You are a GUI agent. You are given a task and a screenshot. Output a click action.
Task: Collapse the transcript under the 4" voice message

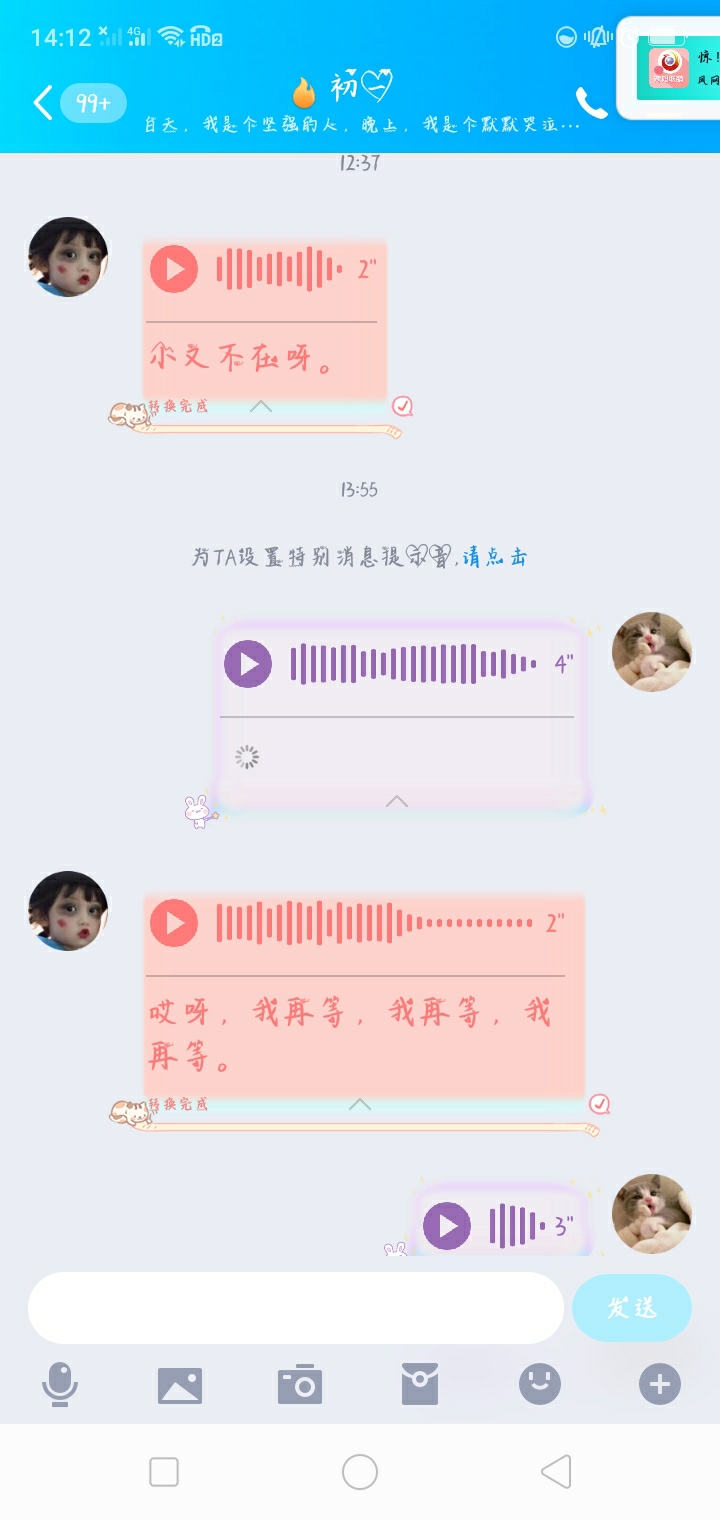tap(397, 801)
